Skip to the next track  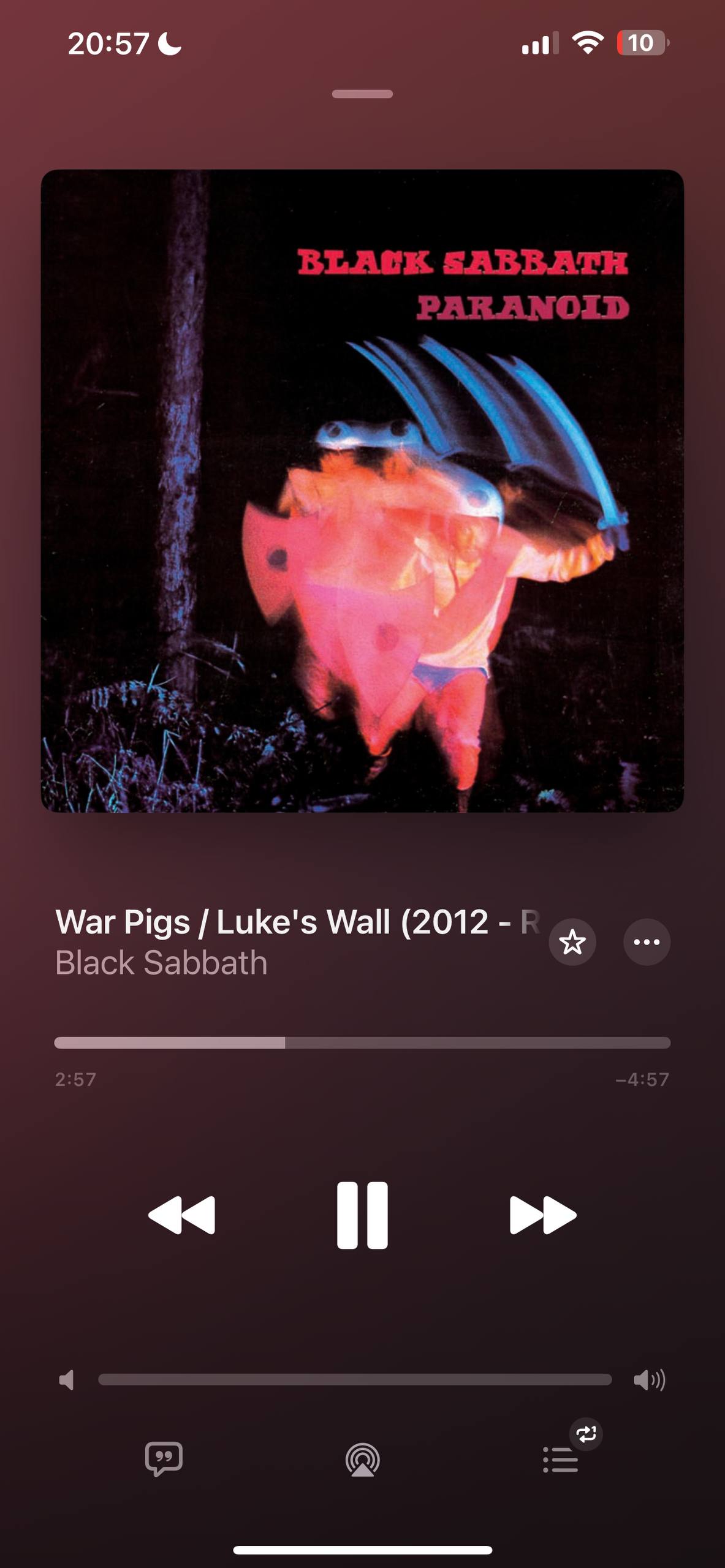[542, 1215]
